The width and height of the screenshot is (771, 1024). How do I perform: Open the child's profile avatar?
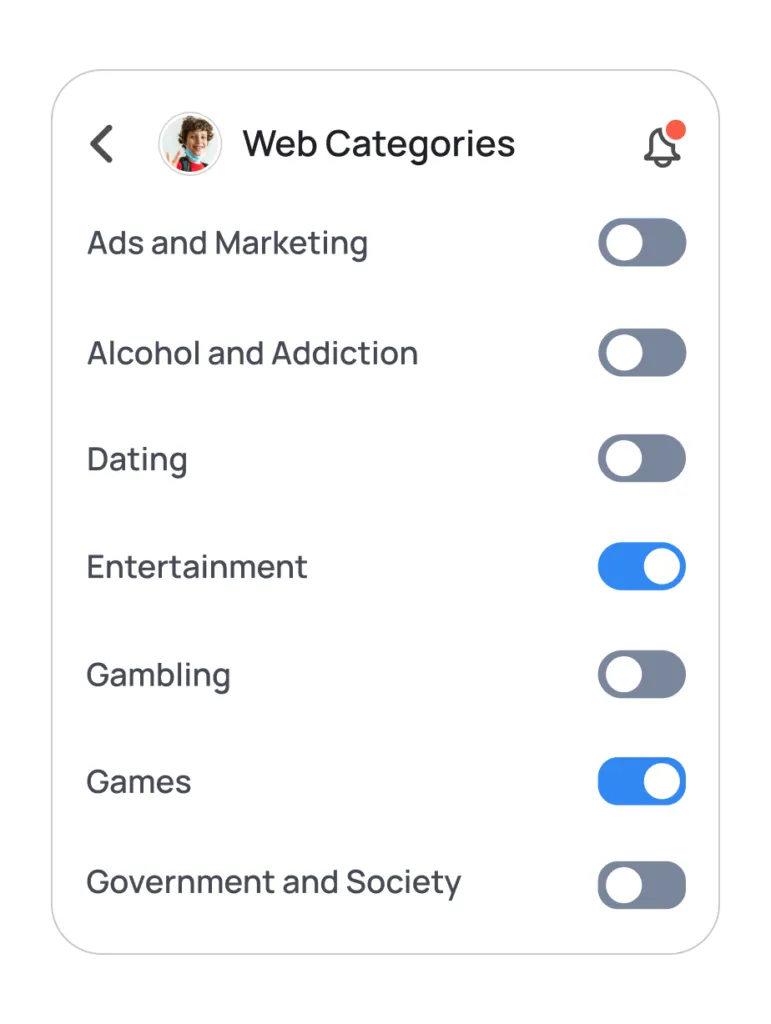190,144
